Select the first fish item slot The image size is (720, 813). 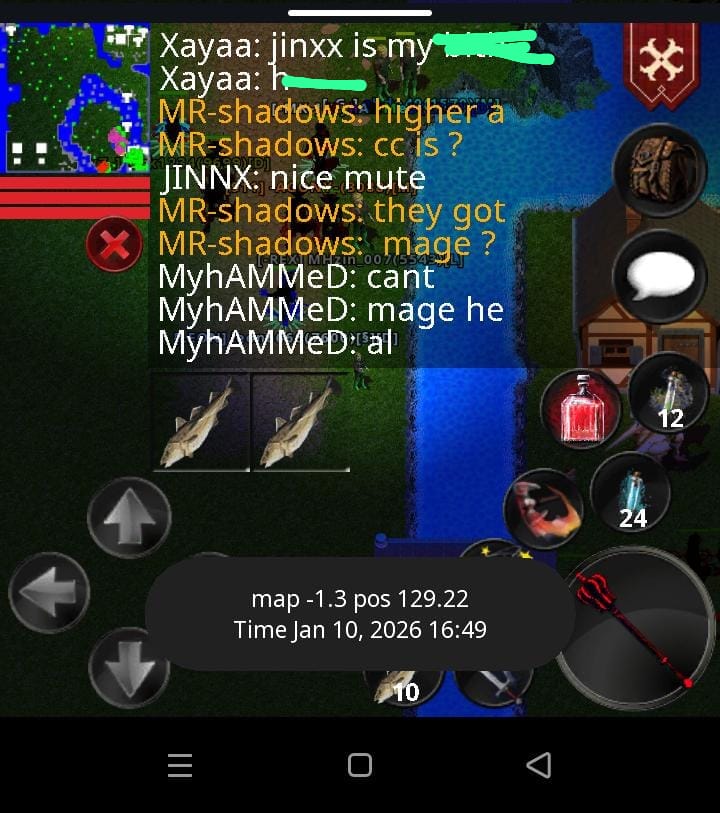(200, 422)
